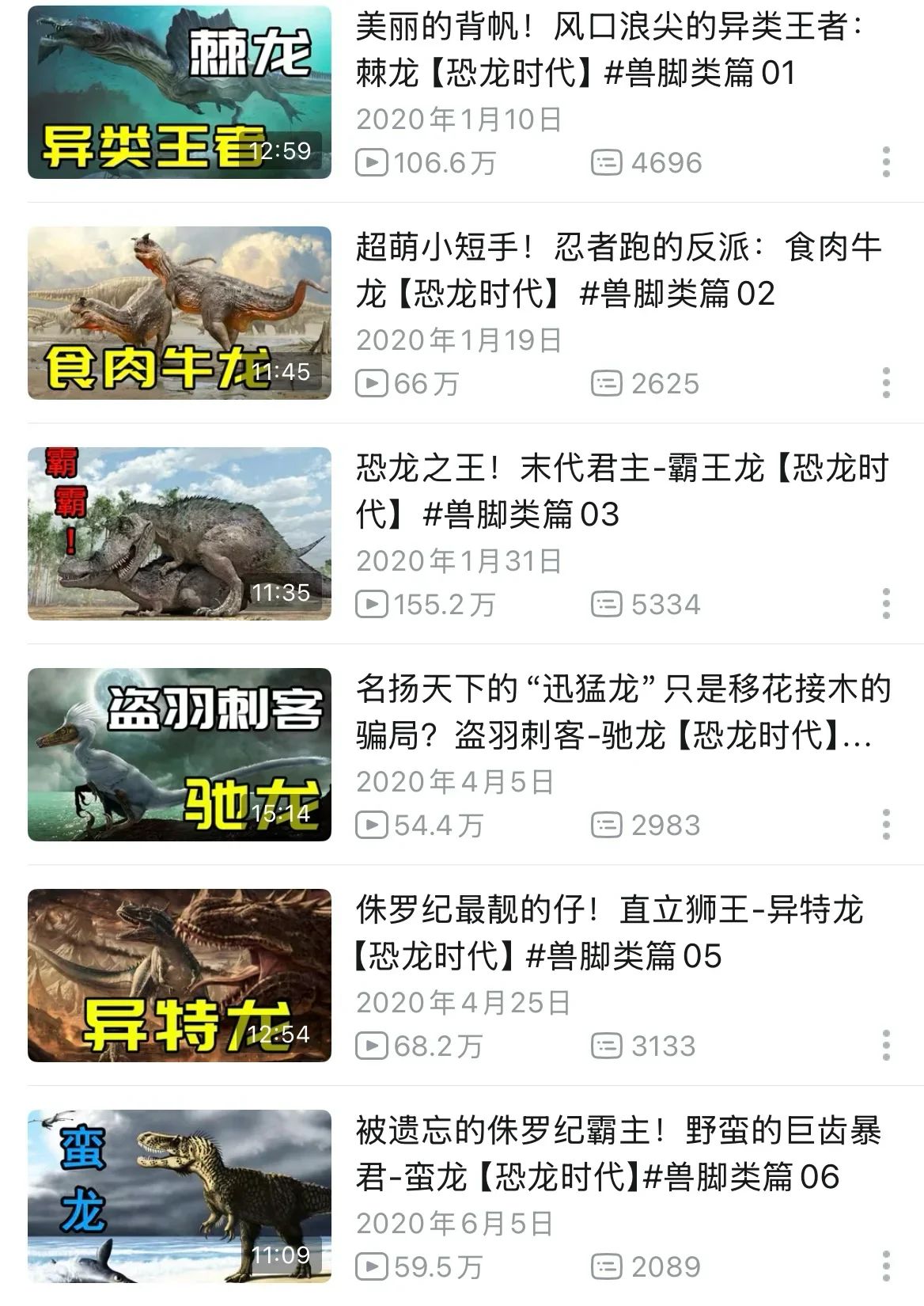Screen dimensions: 924x1306
Task: Tap the three-dot menu beside 食肉牛龙 video
Action: [x=886, y=383]
